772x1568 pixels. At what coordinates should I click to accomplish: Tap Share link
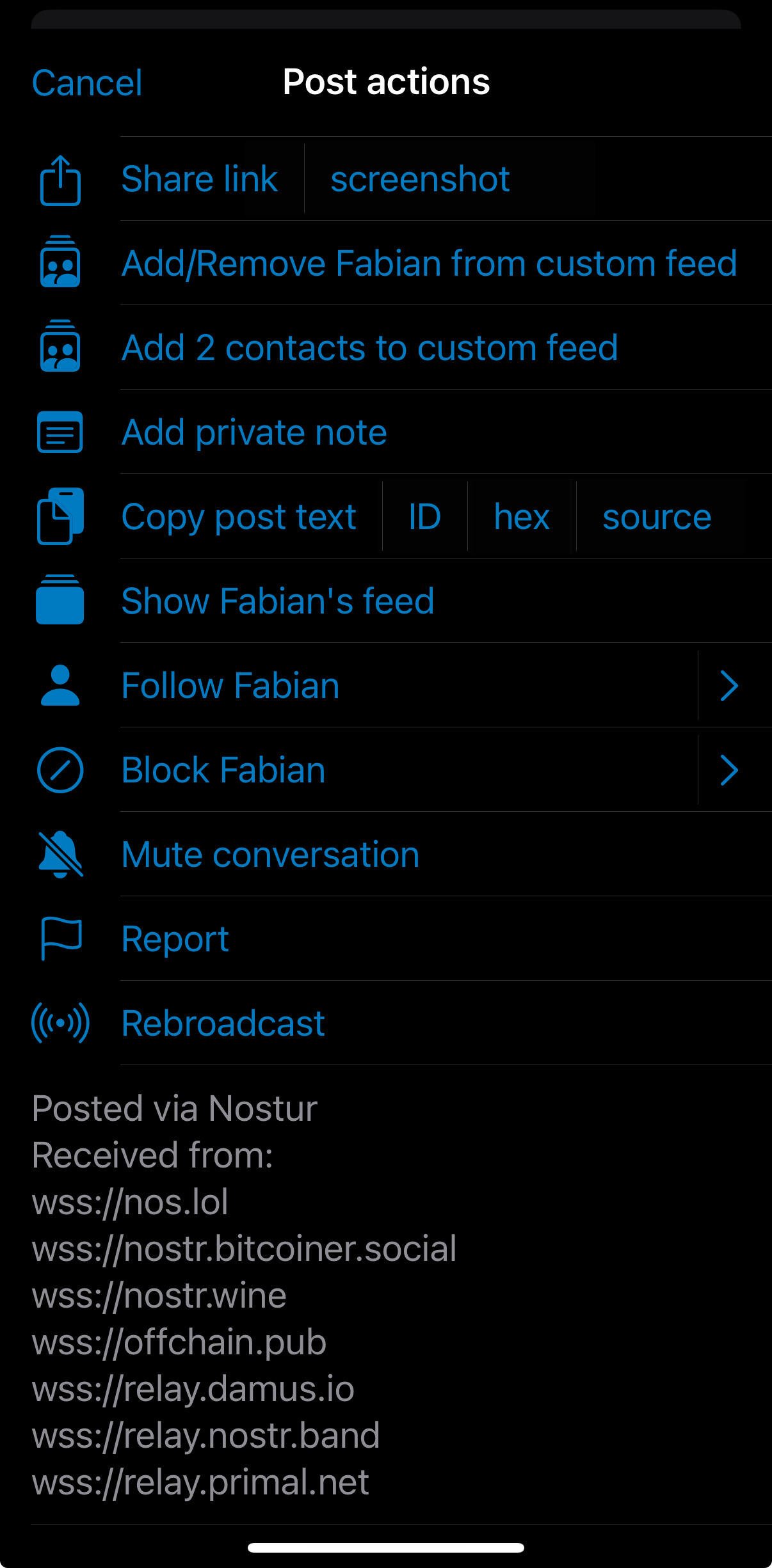click(x=199, y=178)
